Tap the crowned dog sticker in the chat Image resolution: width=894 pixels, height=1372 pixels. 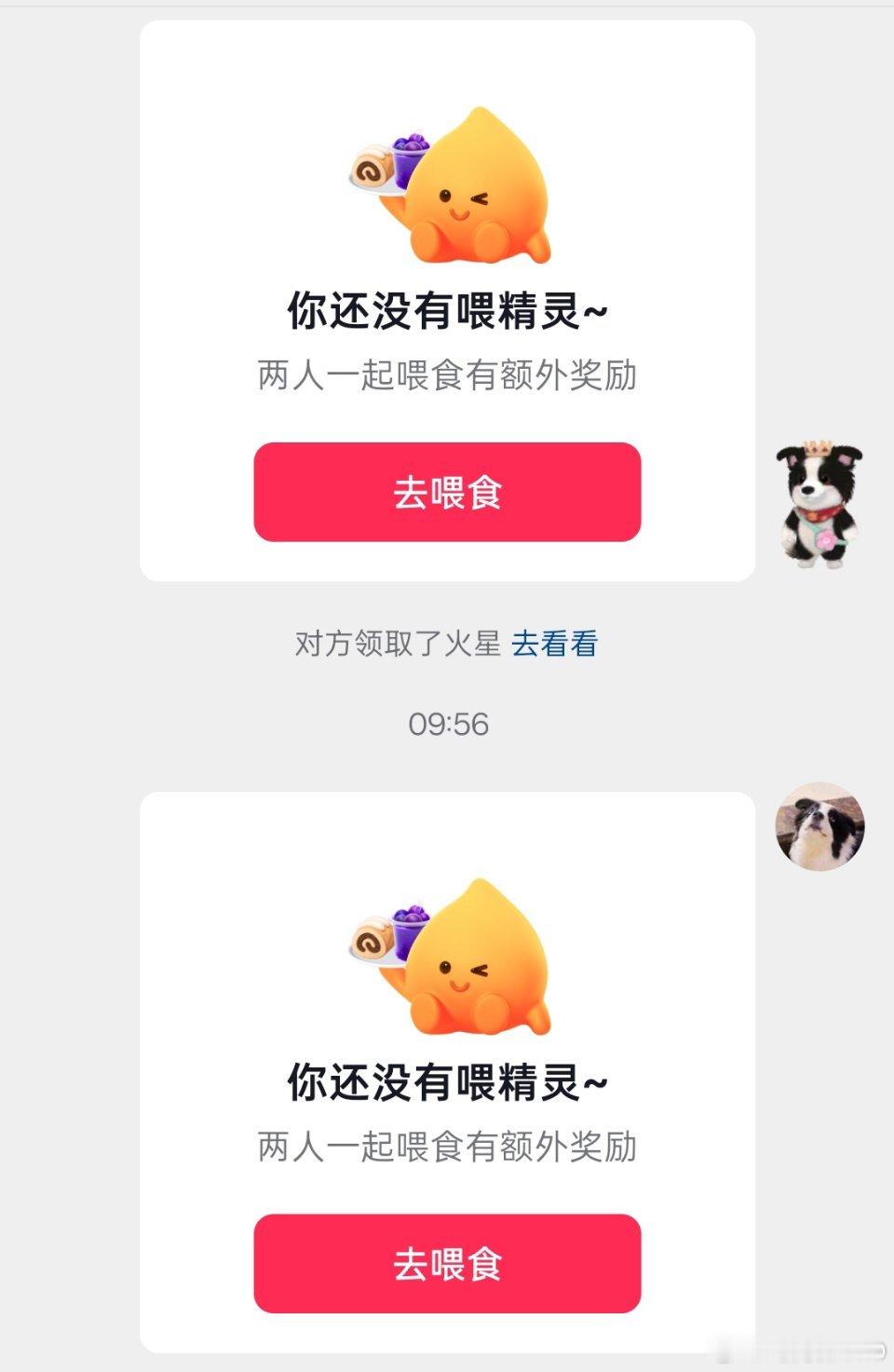[819, 498]
